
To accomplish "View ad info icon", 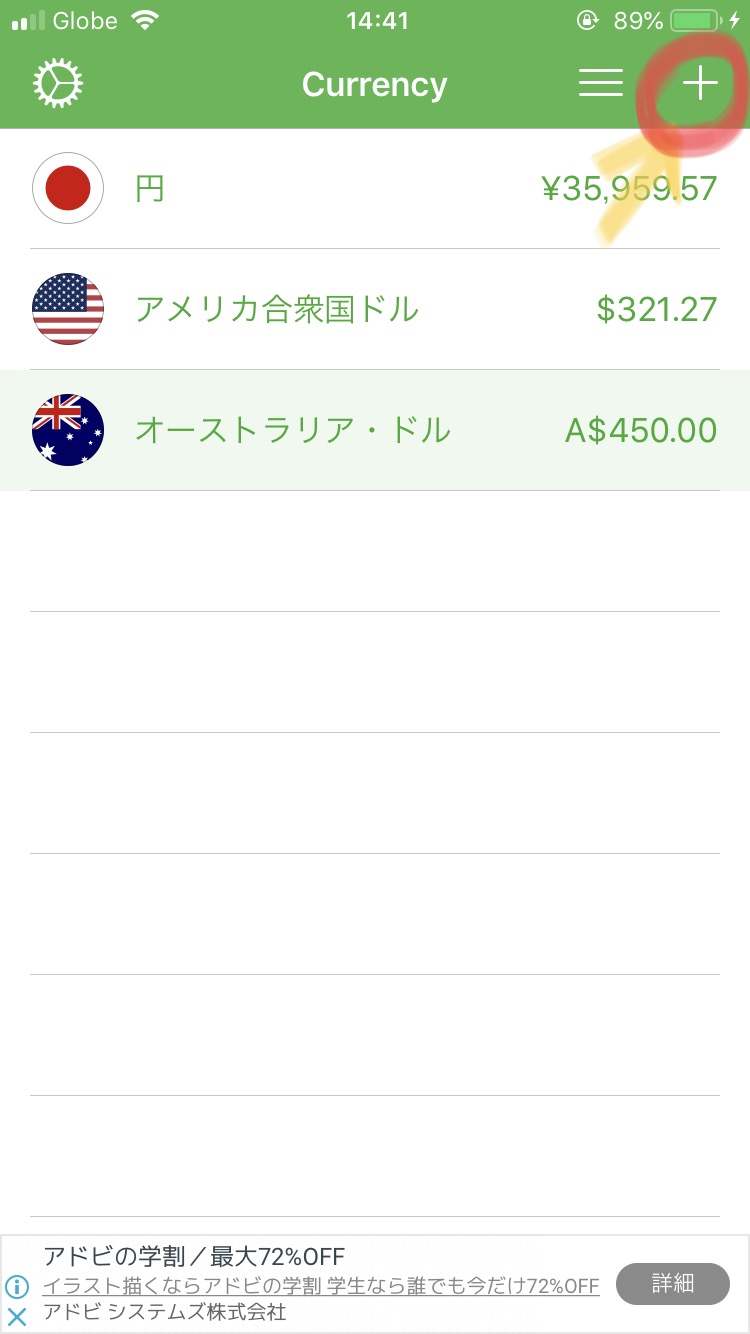I will point(17,1286).
